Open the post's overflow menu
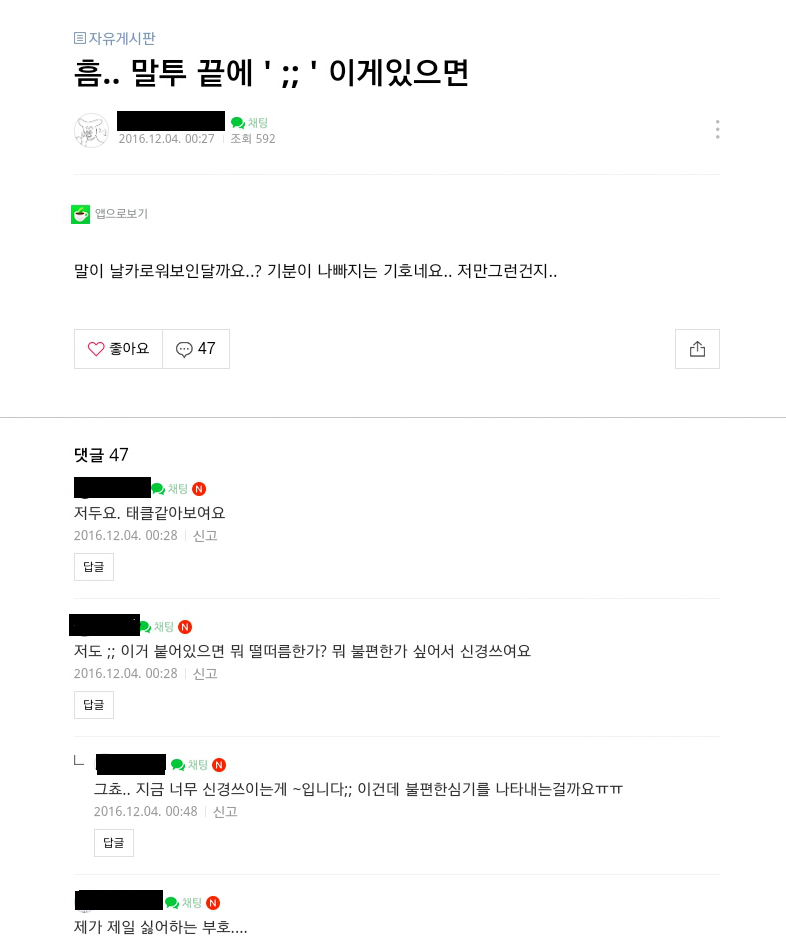786x949 pixels. (717, 130)
